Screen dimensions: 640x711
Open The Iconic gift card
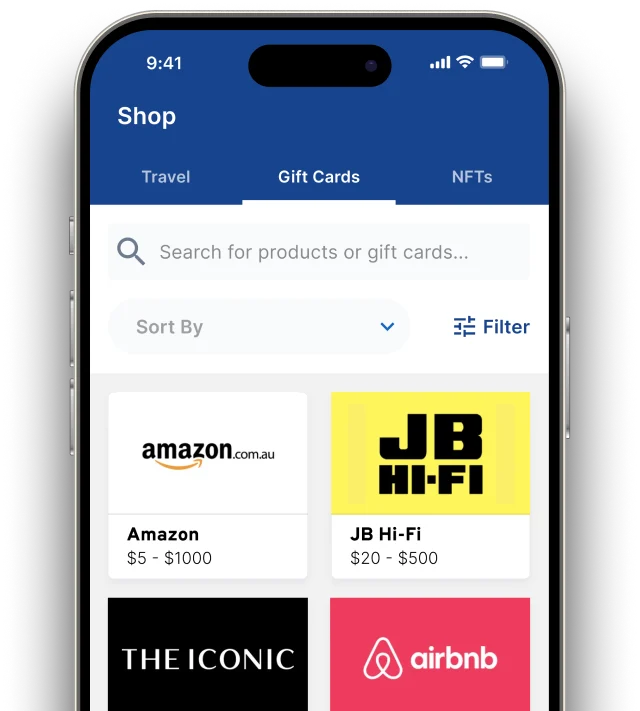coord(208,655)
